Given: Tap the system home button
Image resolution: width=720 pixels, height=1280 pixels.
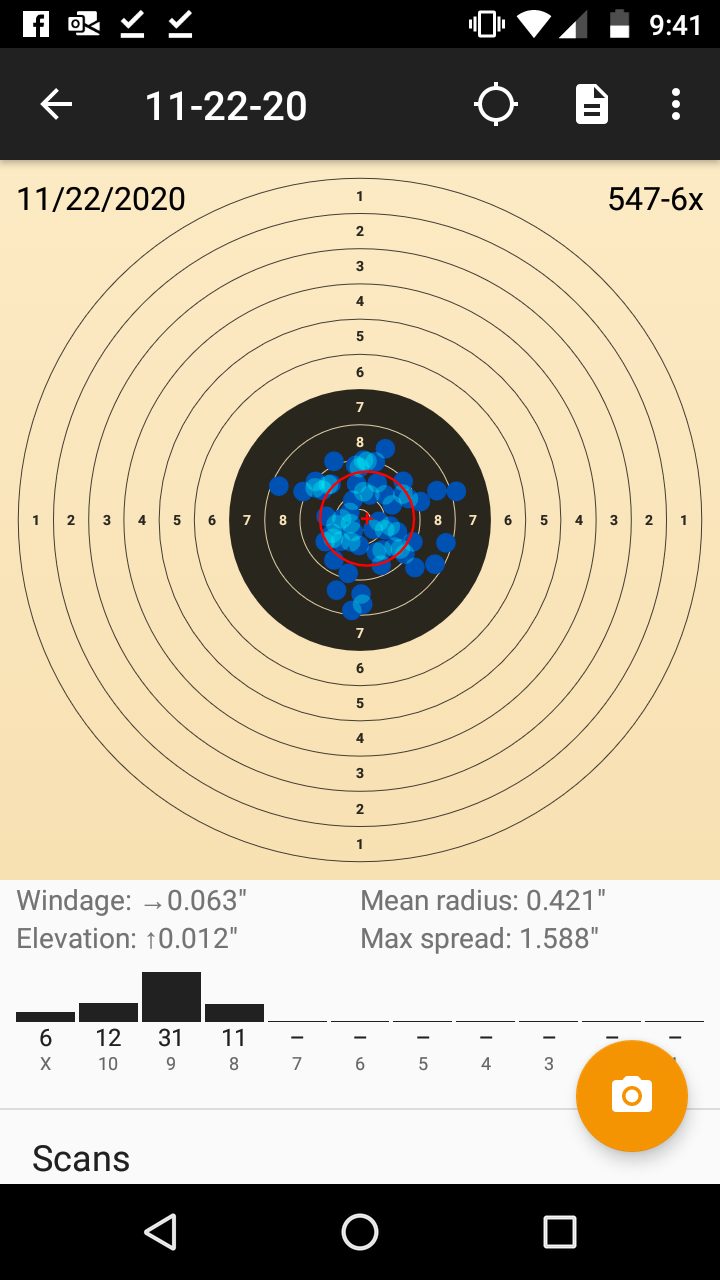Looking at the screenshot, I should (360, 1232).
